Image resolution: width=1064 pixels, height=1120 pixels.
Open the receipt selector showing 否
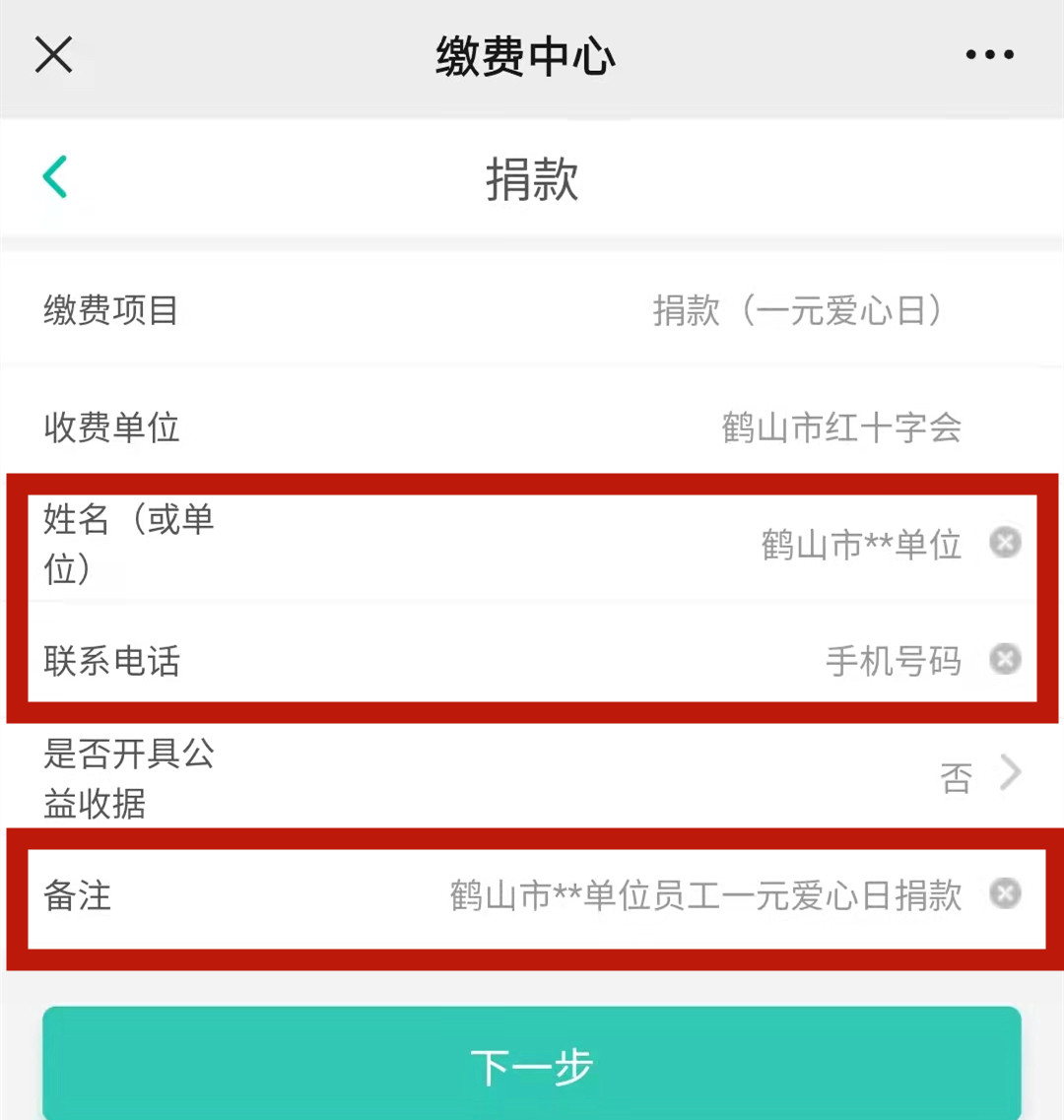tap(954, 777)
